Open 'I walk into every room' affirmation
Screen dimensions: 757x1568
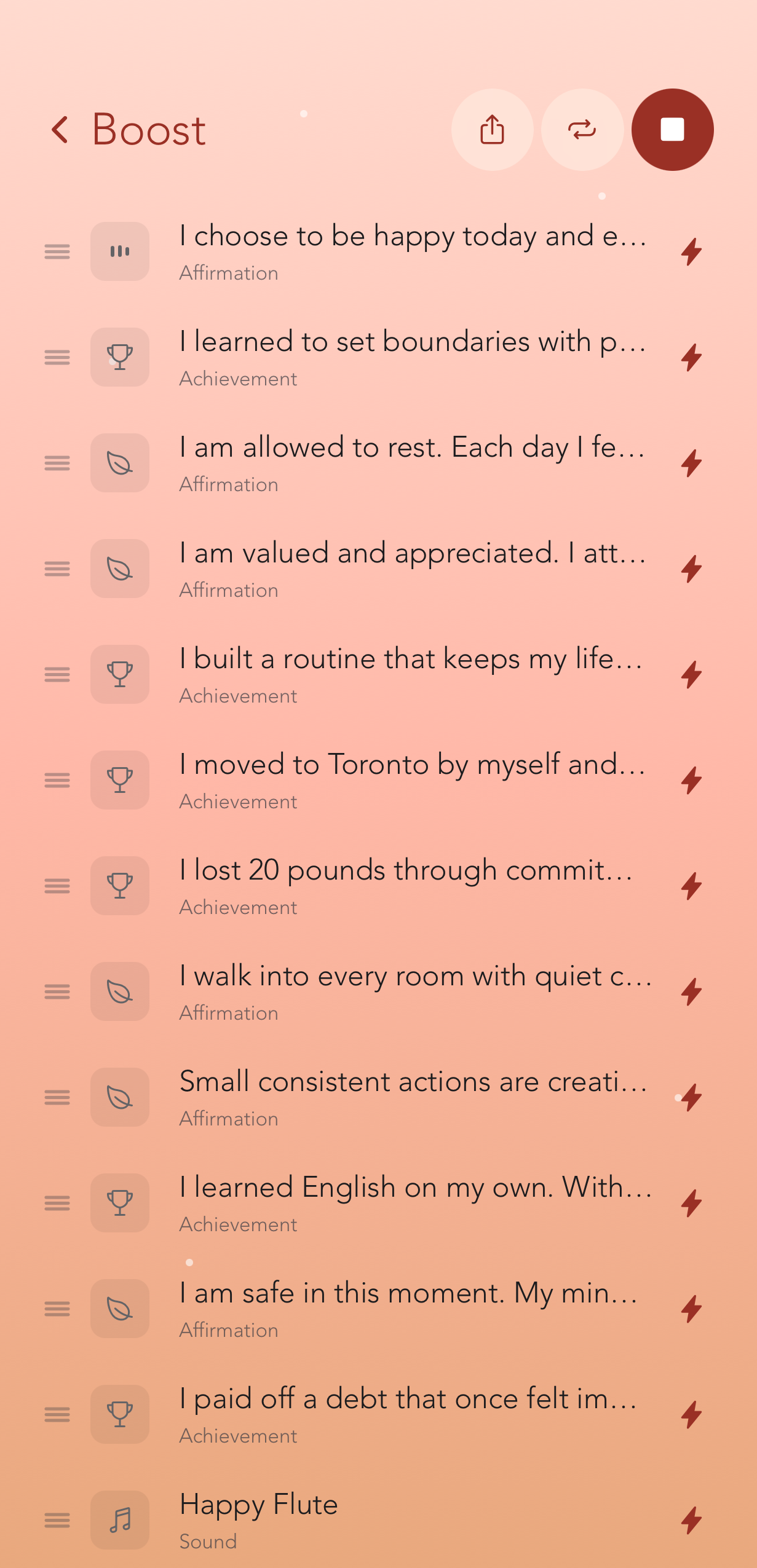(412, 991)
